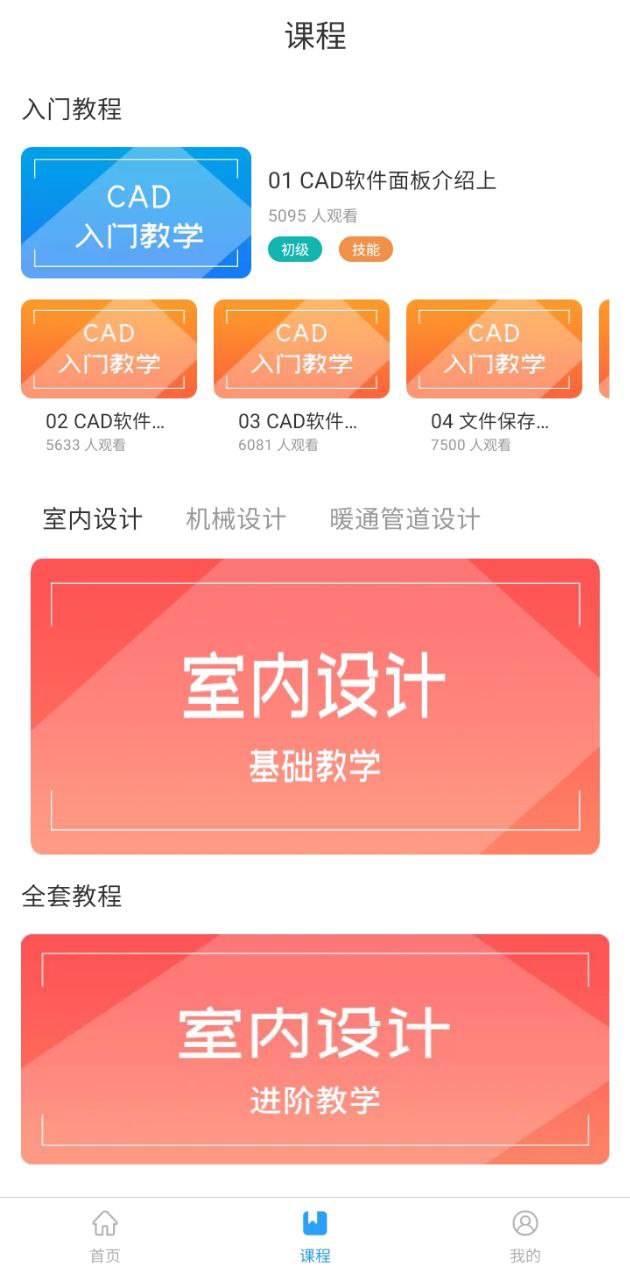Open the 01 CAD软件面板介绍上 lesson
Viewport: 630px width, 1280px height.
[381, 181]
